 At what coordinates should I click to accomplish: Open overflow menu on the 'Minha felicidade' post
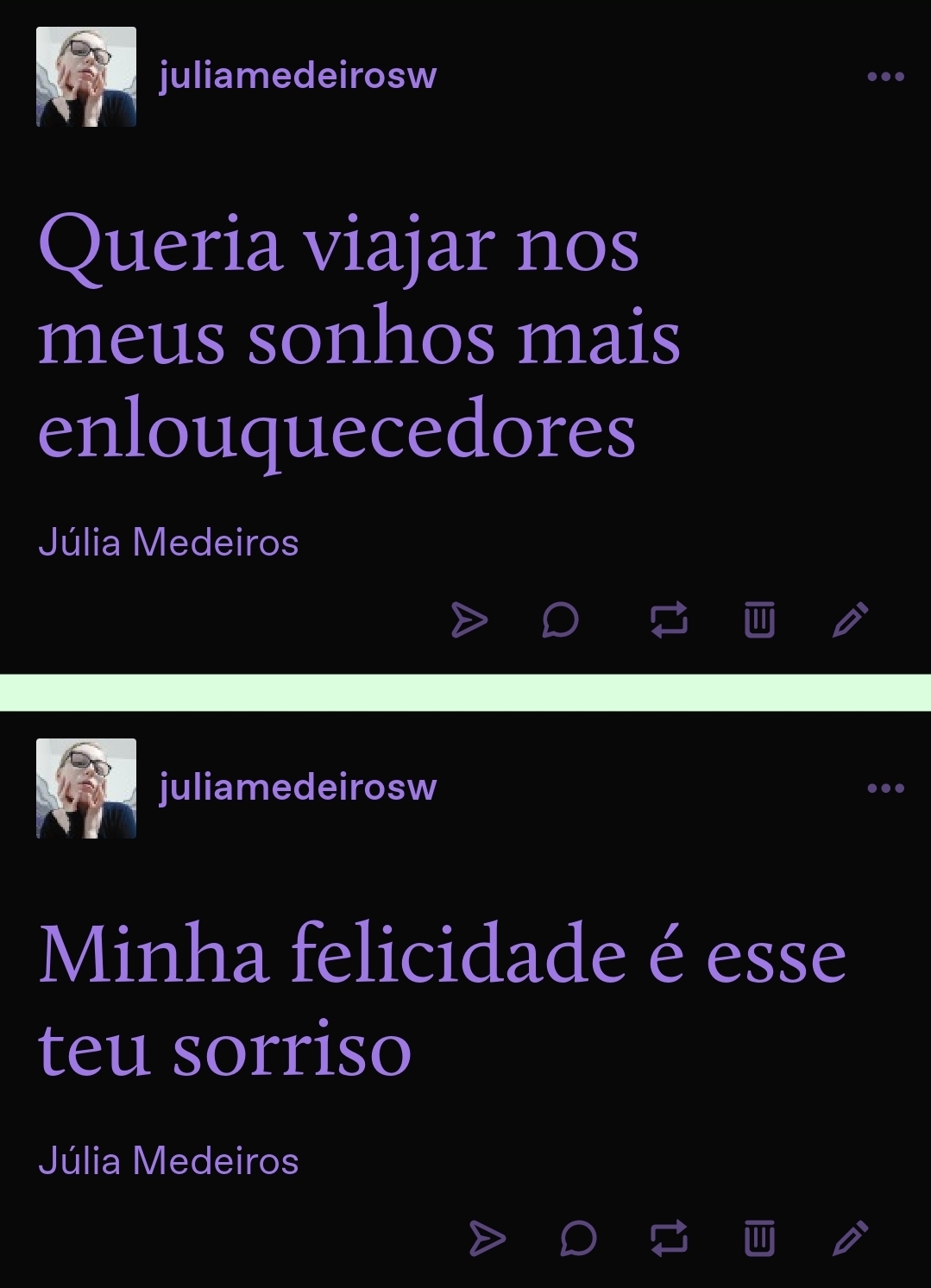click(x=885, y=788)
